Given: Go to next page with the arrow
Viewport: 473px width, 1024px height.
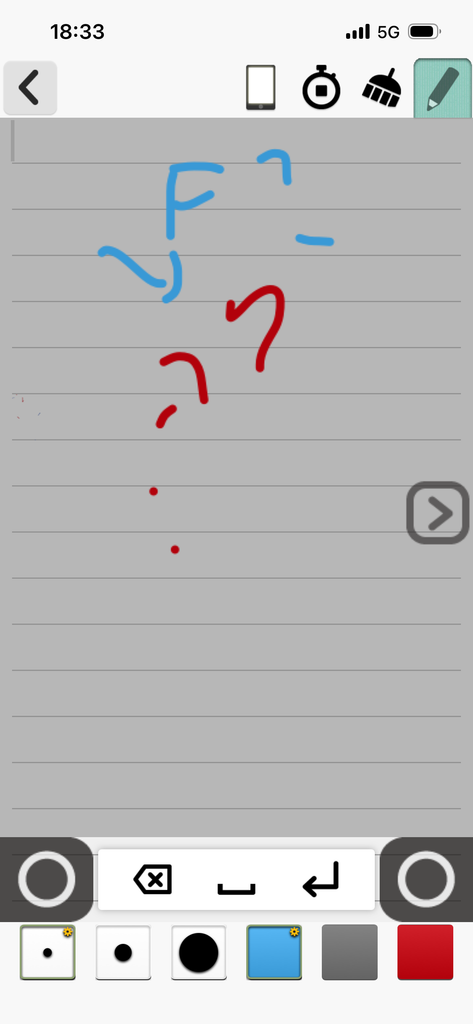Looking at the screenshot, I should pyautogui.click(x=438, y=513).
